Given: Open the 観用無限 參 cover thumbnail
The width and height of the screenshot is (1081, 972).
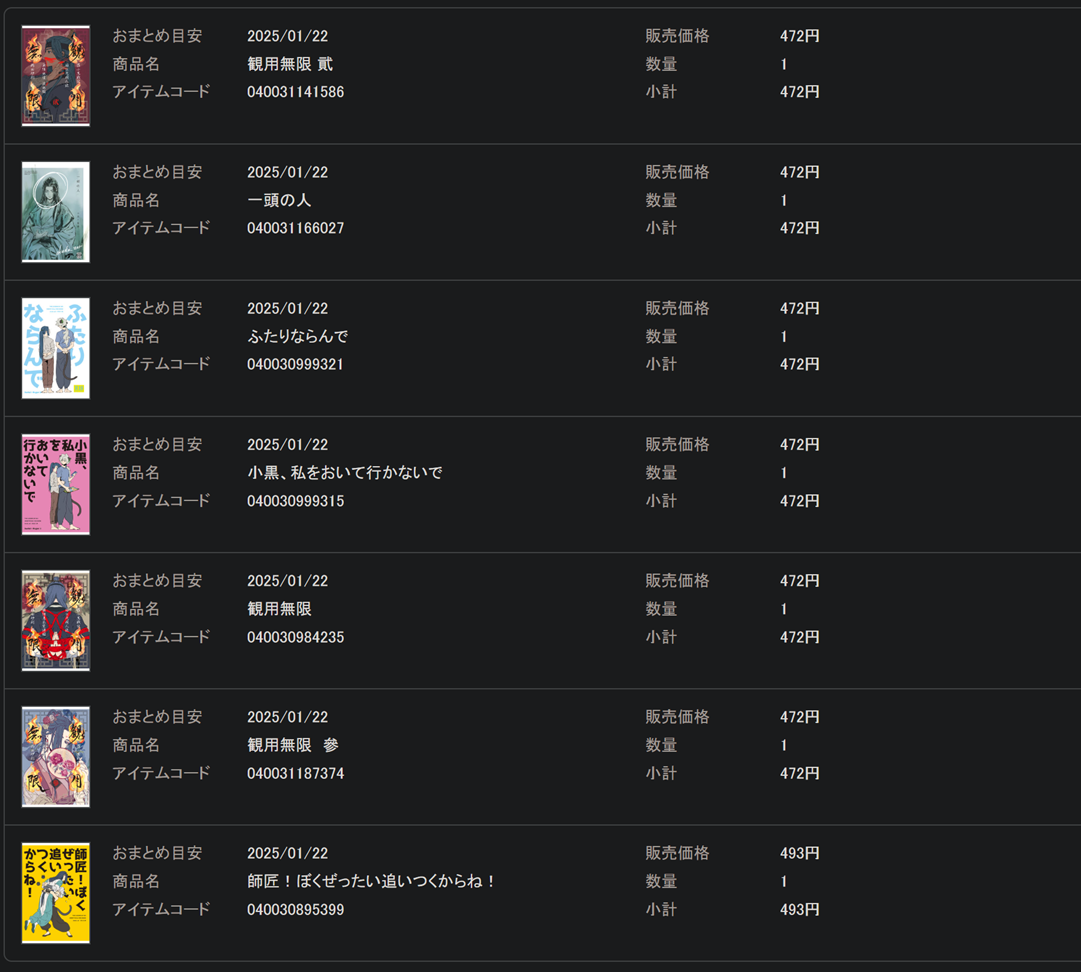Looking at the screenshot, I should click(56, 756).
